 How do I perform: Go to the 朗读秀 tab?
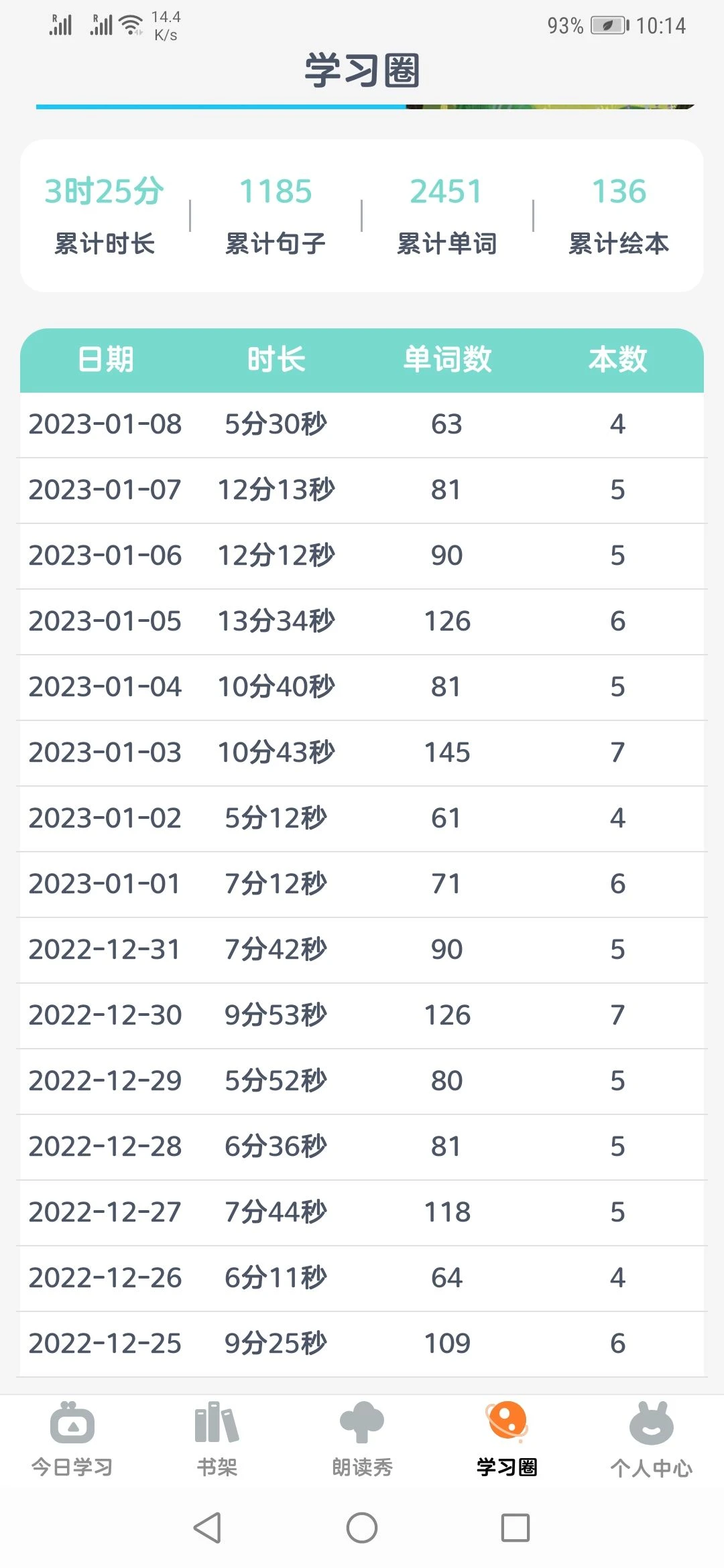click(362, 1439)
